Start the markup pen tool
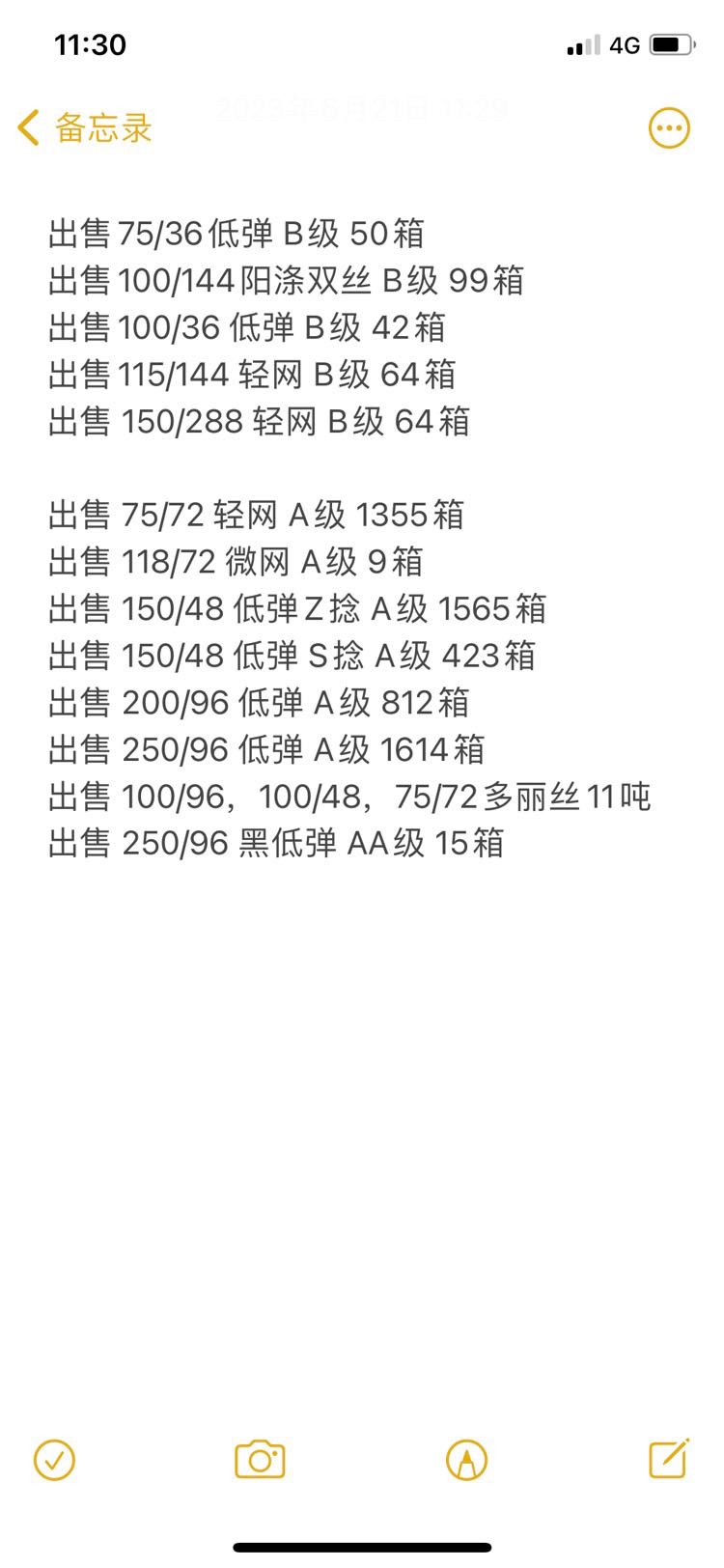724x1568 pixels. point(466,1460)
